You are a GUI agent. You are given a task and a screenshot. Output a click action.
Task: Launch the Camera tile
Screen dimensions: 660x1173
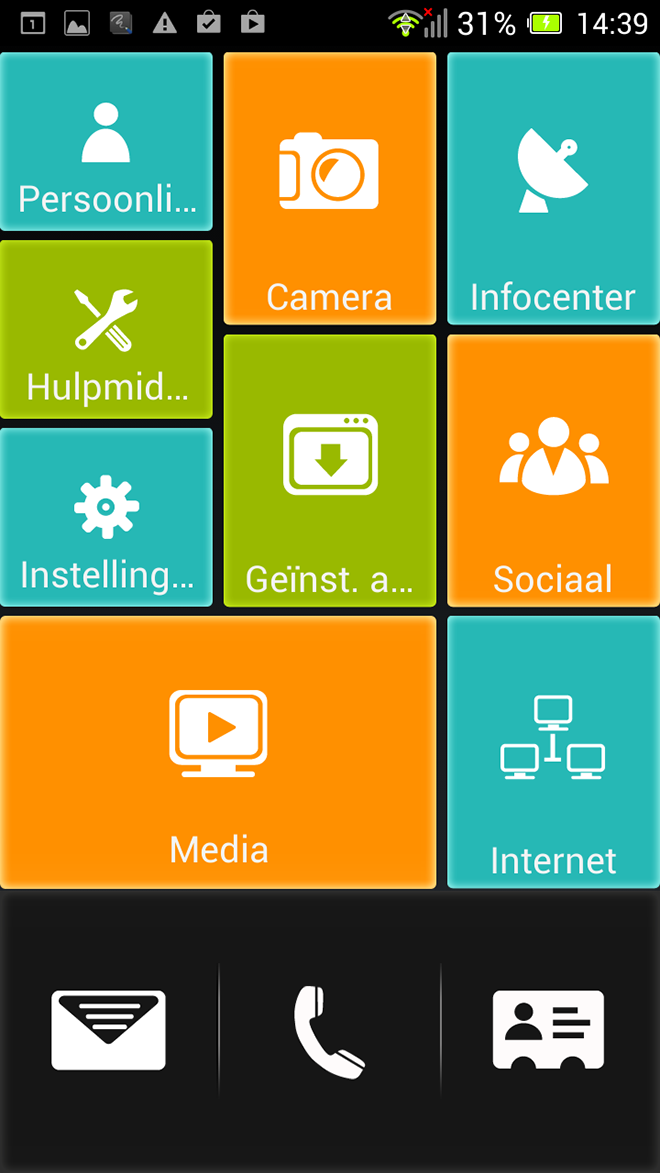pos(329,189)
